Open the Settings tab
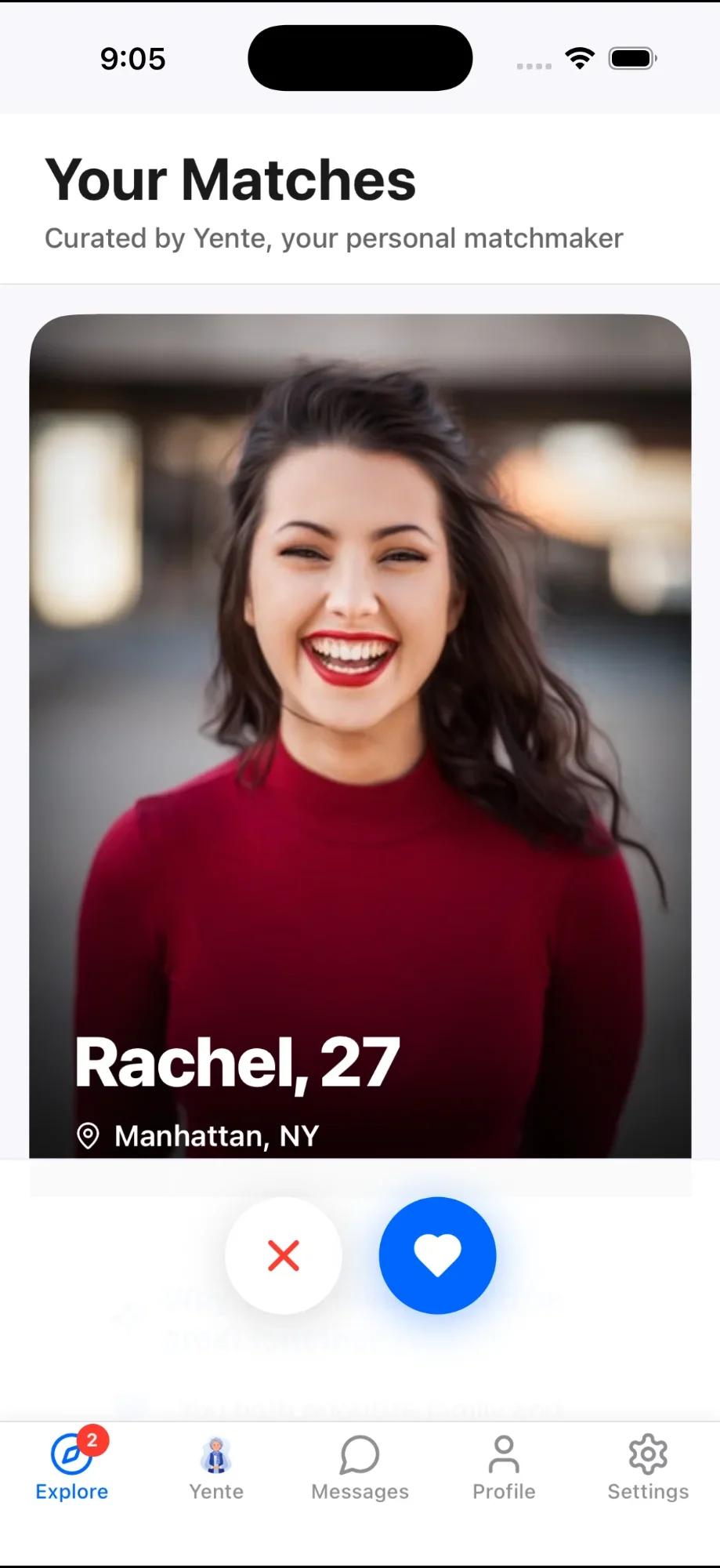The width and height of the screenshot is (720, 1568). pos(648,1468)
